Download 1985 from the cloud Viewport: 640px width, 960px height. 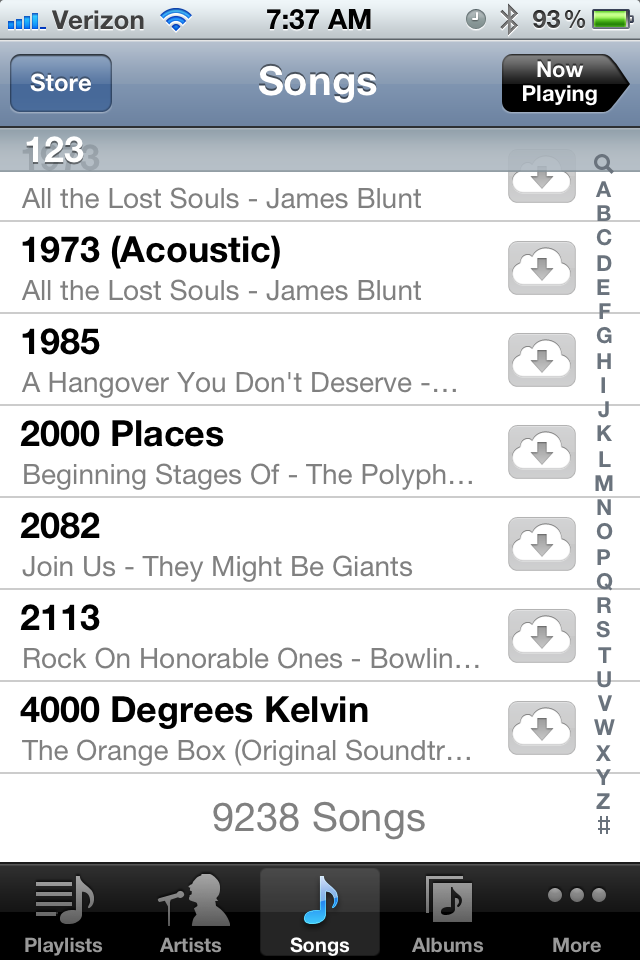[x=541, y=360]
